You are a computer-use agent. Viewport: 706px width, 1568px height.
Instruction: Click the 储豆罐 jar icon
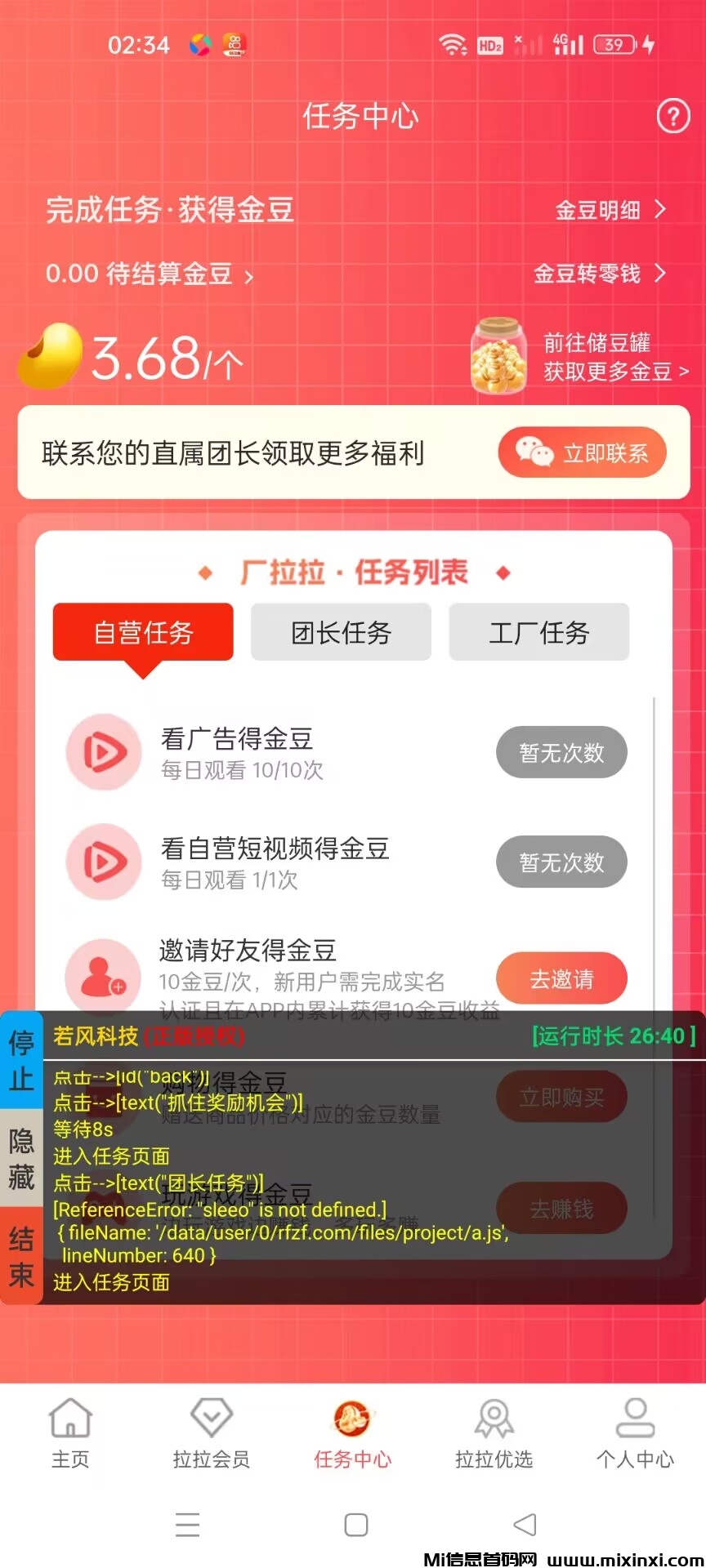pyautogui.click(x=497, y=355)
